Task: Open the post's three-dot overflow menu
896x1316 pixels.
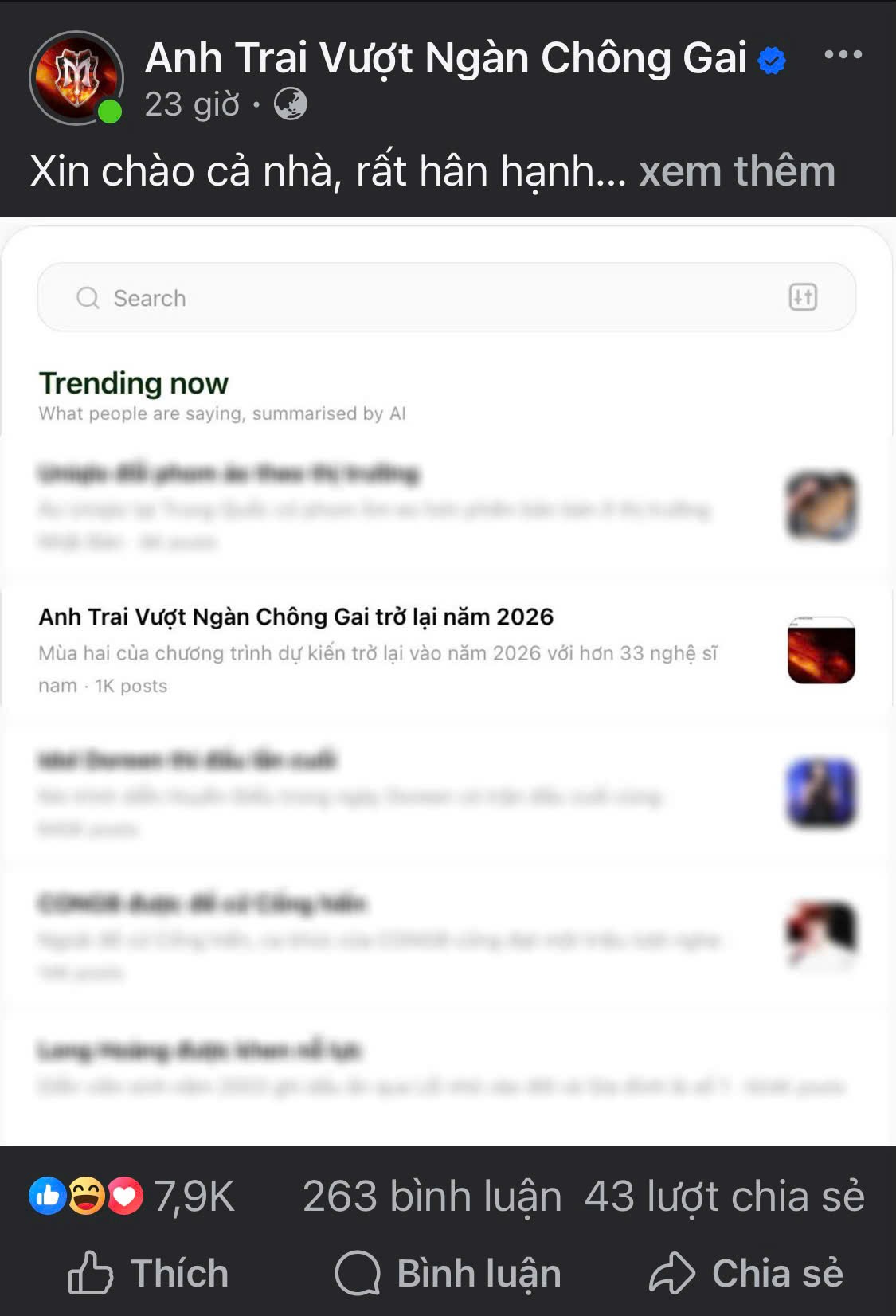Action: point(843,55)
